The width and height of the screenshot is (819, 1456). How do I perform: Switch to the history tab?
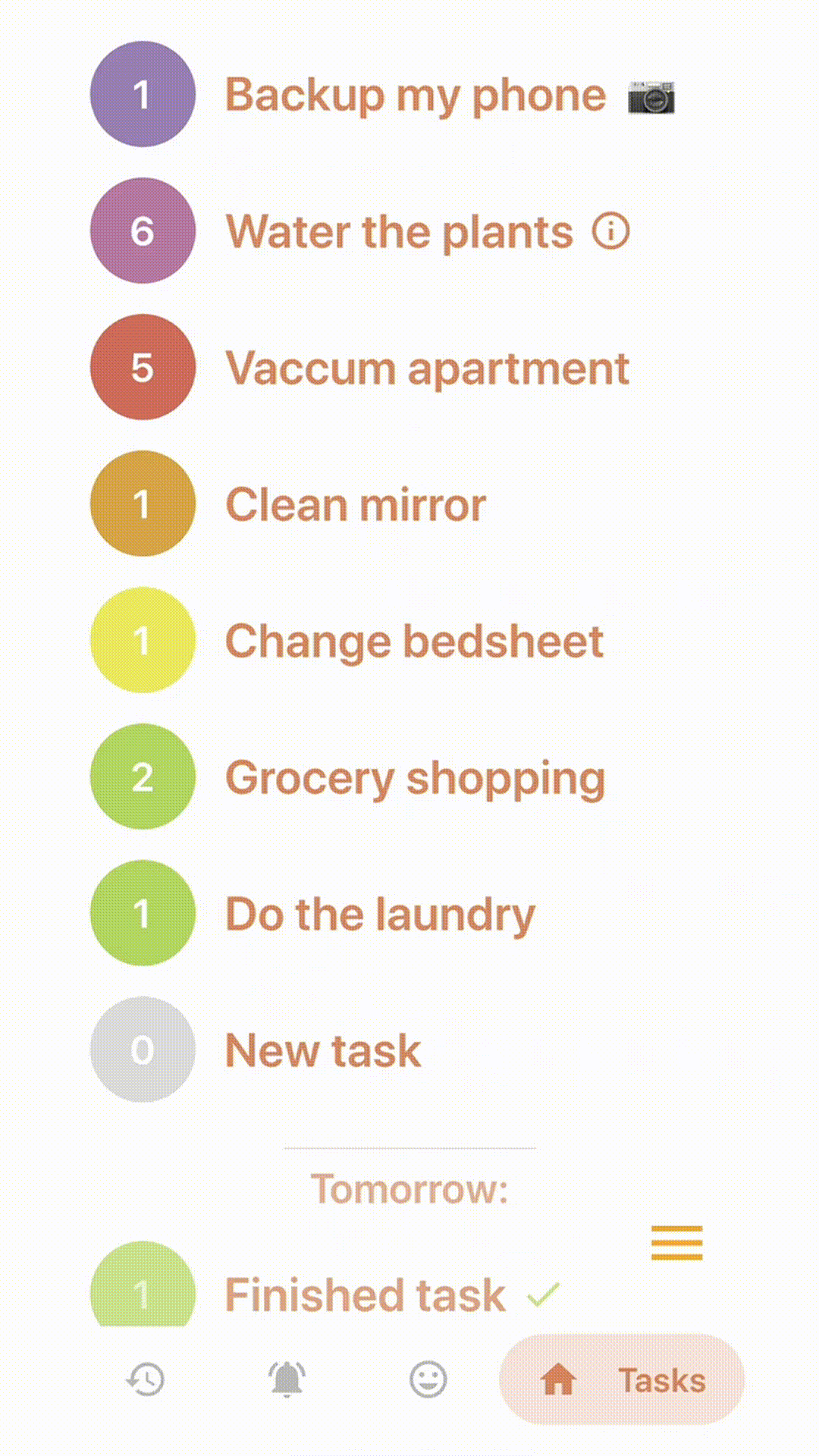coord(145,1379)
